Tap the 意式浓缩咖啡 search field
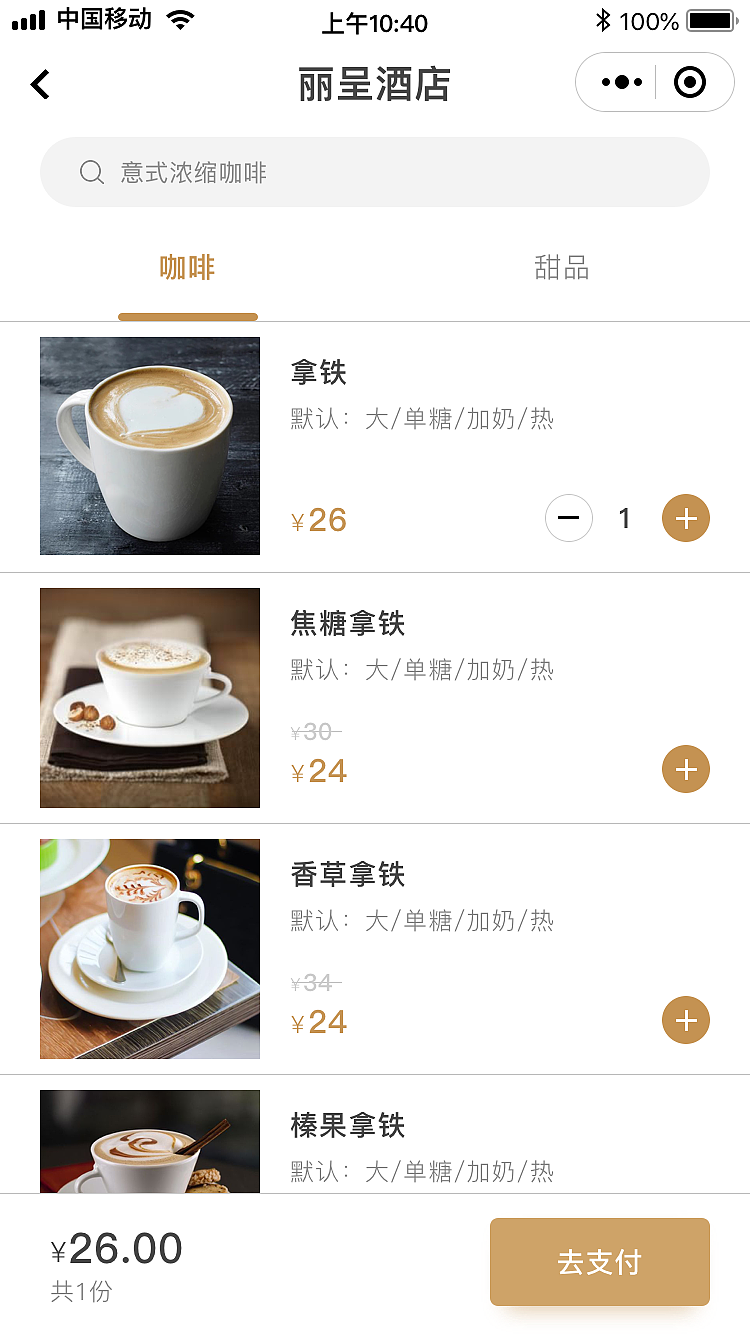The height and width of the screenshot is (1334, 750). [374, 172]
